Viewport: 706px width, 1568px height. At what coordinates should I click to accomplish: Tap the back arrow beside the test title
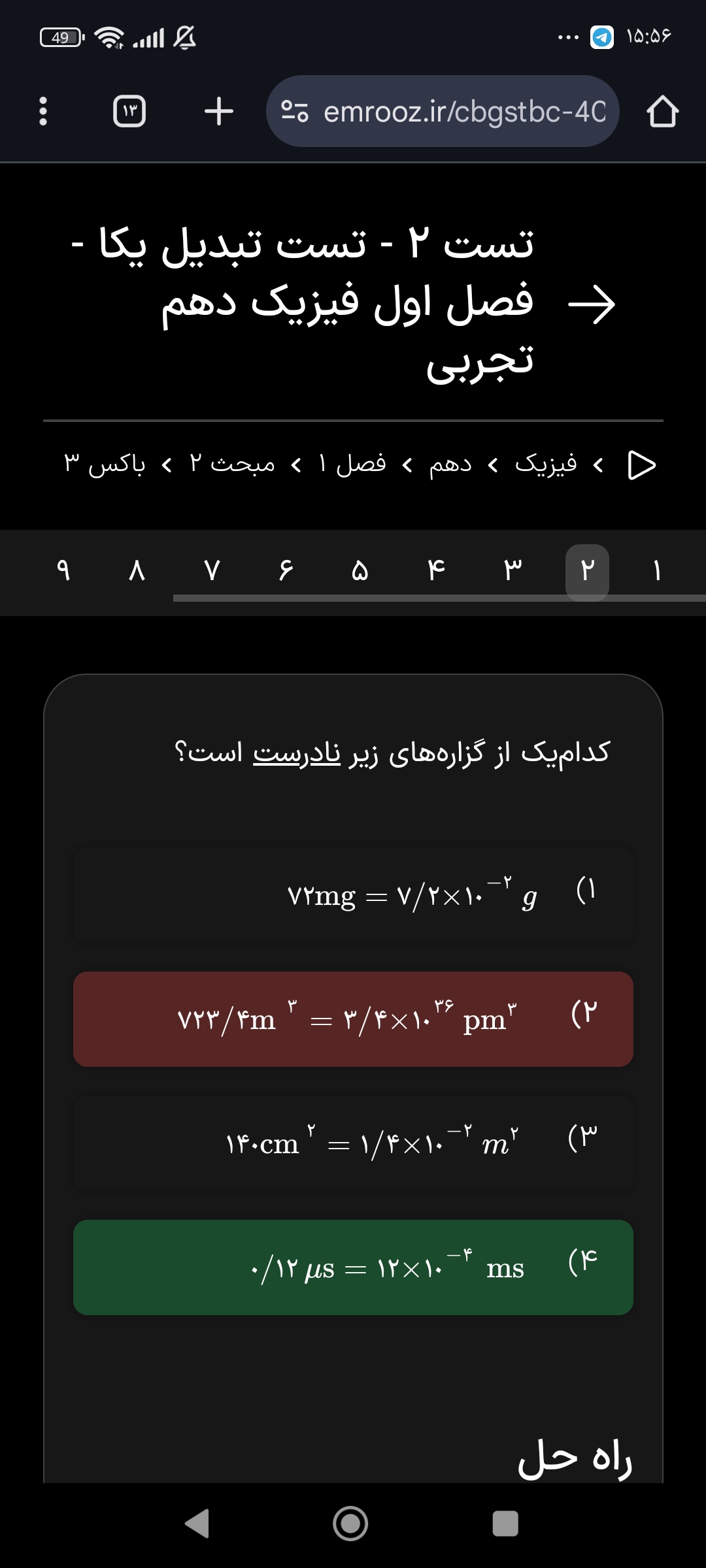click(x=592, y=304)
